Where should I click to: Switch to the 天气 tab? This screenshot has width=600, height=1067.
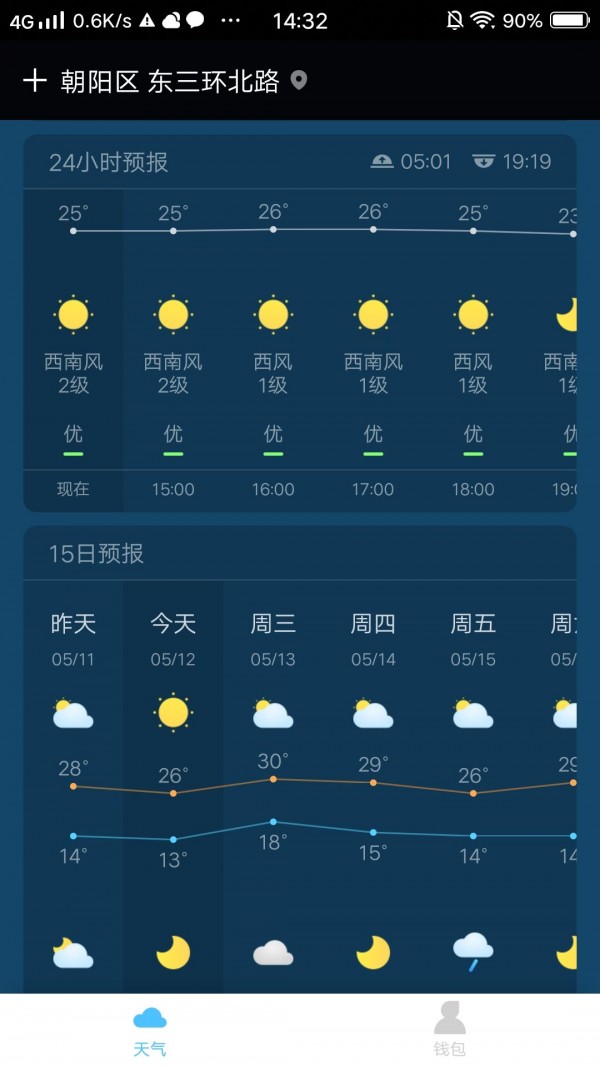pyautogui.click(x=150, y=1031)
